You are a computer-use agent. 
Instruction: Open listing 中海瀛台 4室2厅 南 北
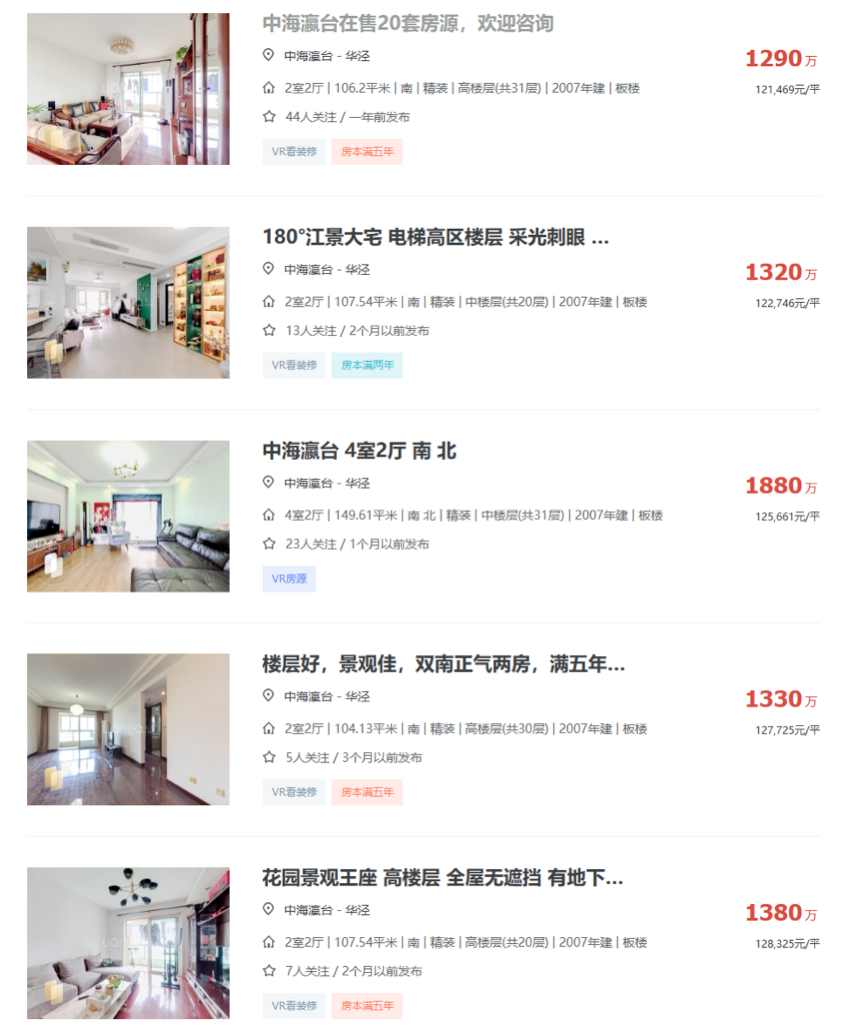coord(359,451)
